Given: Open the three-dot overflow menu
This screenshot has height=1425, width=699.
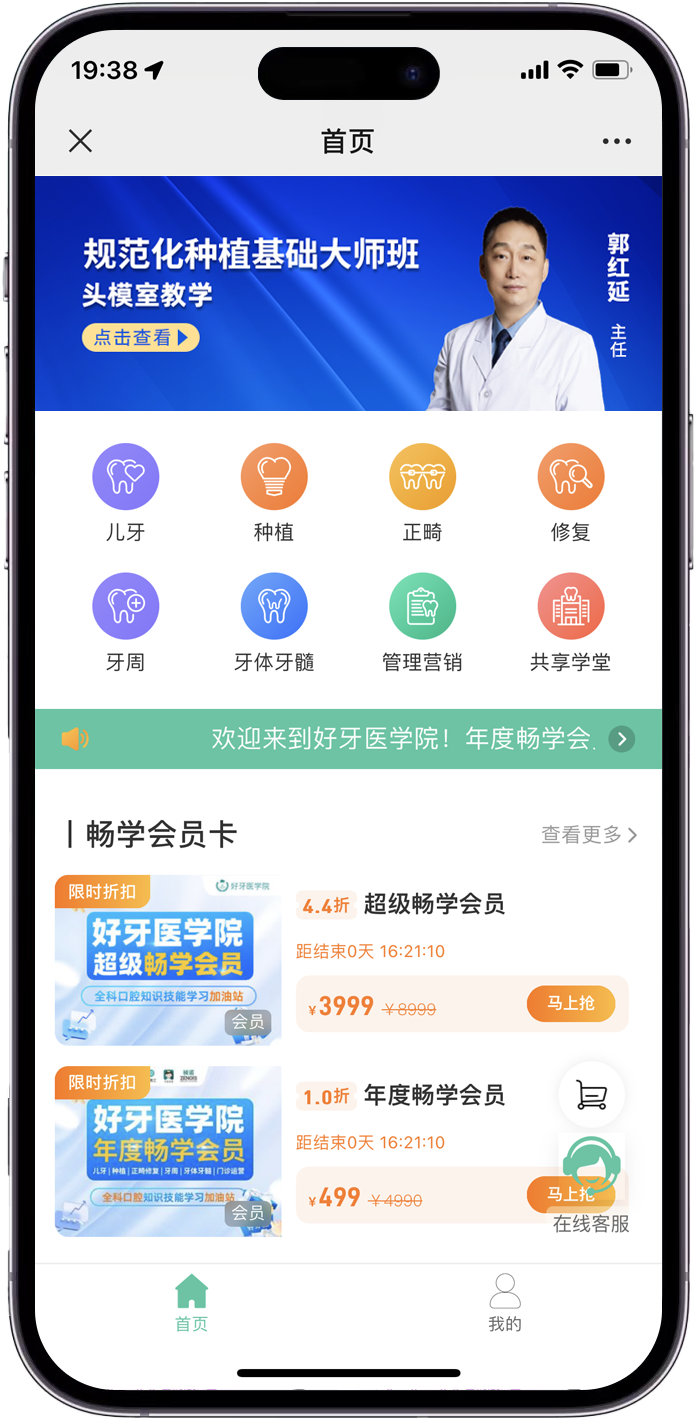Looking at the screenshot, I should 617,141.
